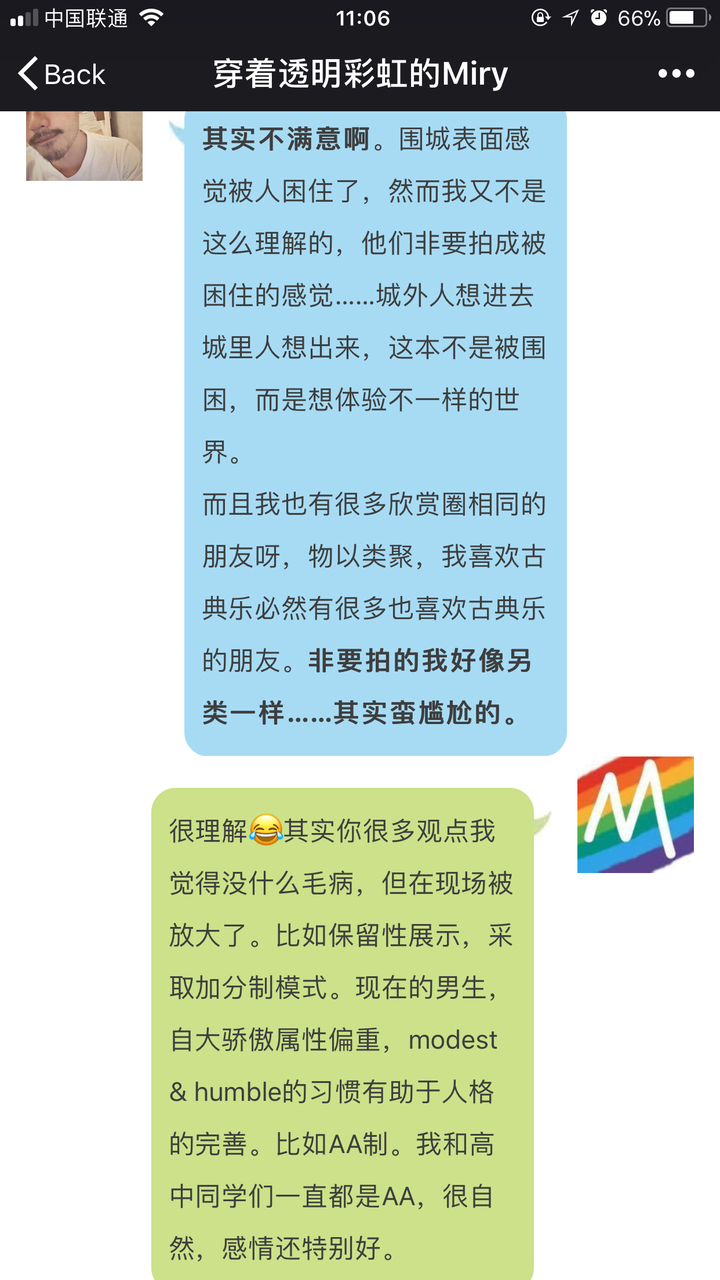Open the rainbow M avatar profile
This screenshot has width=720, height=1280.
(635, 814)
